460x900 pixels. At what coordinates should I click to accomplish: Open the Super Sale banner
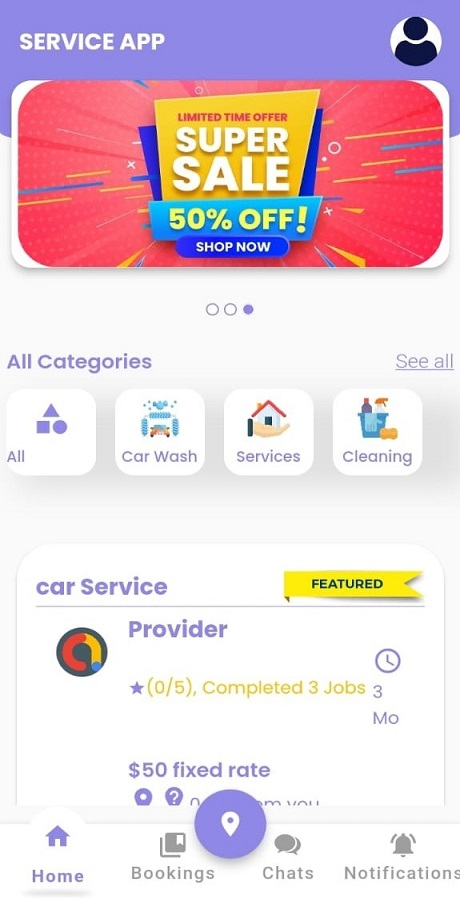pos(230,174)
